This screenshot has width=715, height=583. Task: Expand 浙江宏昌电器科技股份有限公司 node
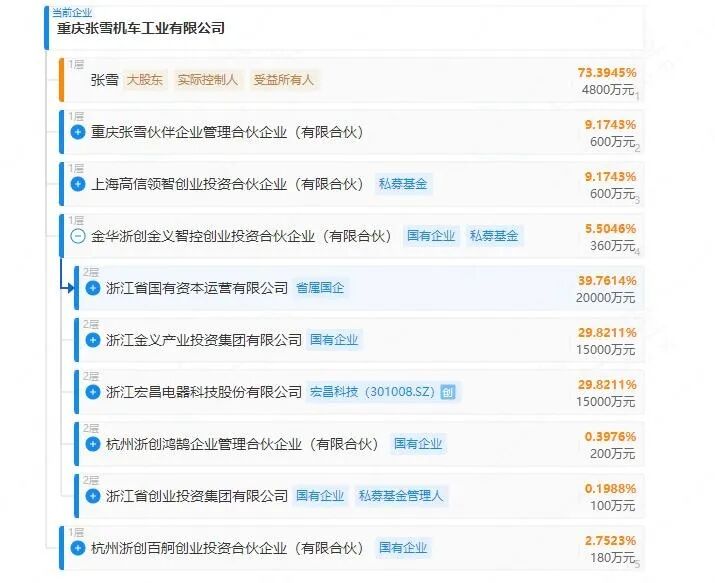pos(93,392)
